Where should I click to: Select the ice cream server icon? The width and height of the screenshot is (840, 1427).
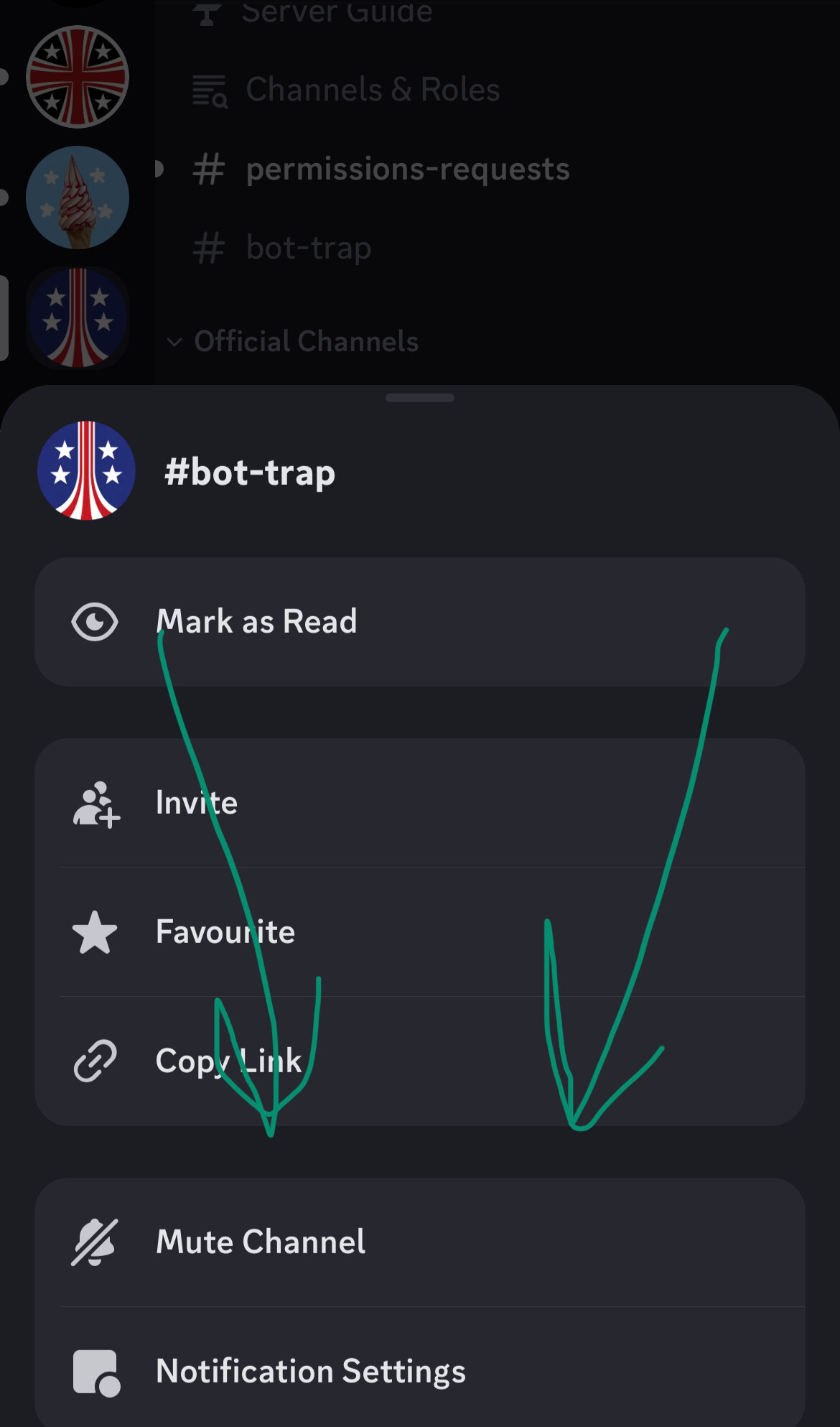78,197
